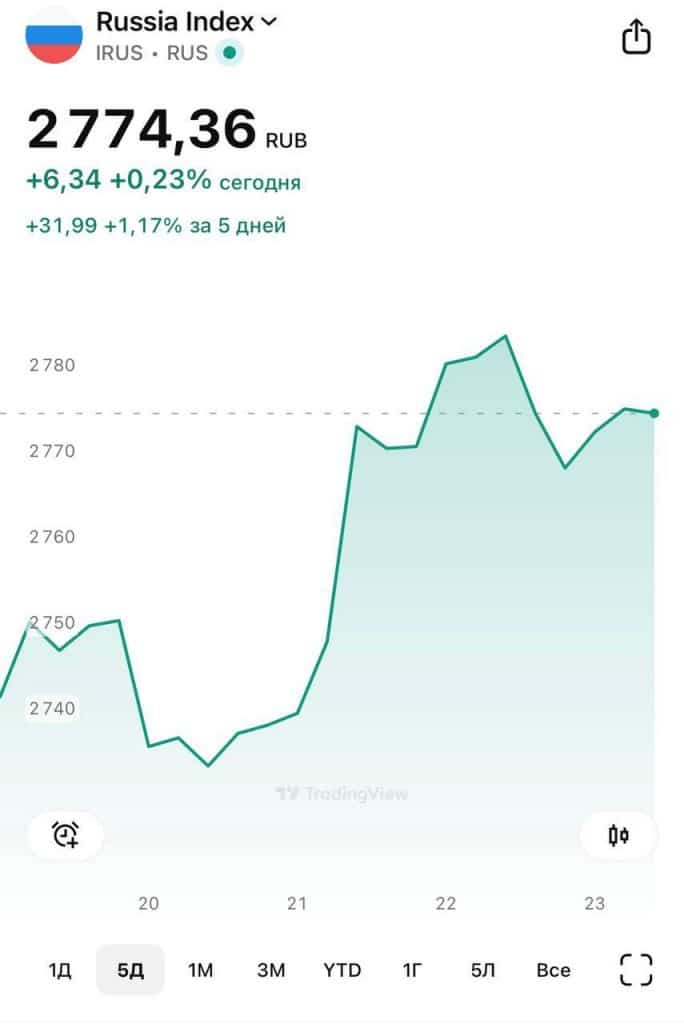The width and height of the screenshot is (684, 1024).
Task: Add a price alert
Action: pos(66,834)
